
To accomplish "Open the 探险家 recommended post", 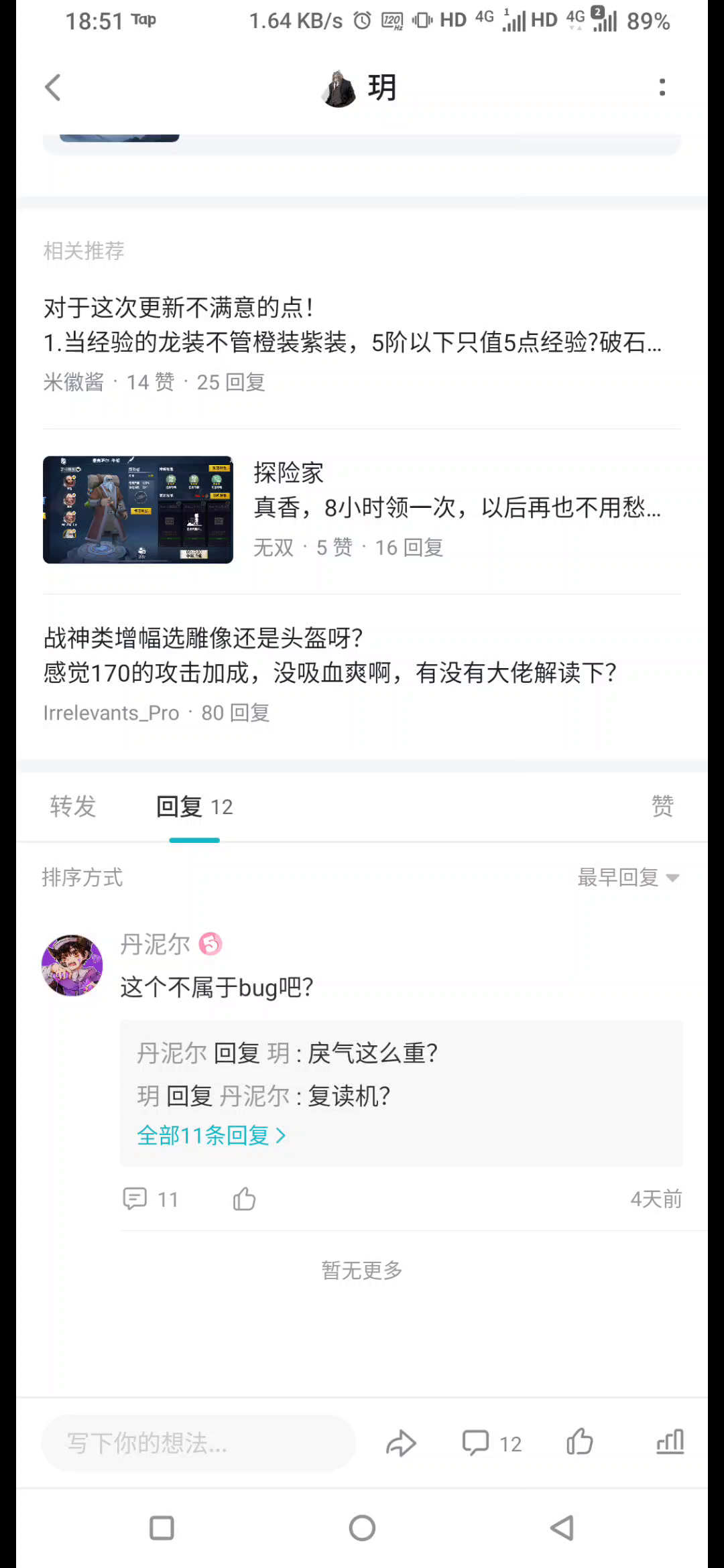I will pos(362,510).
